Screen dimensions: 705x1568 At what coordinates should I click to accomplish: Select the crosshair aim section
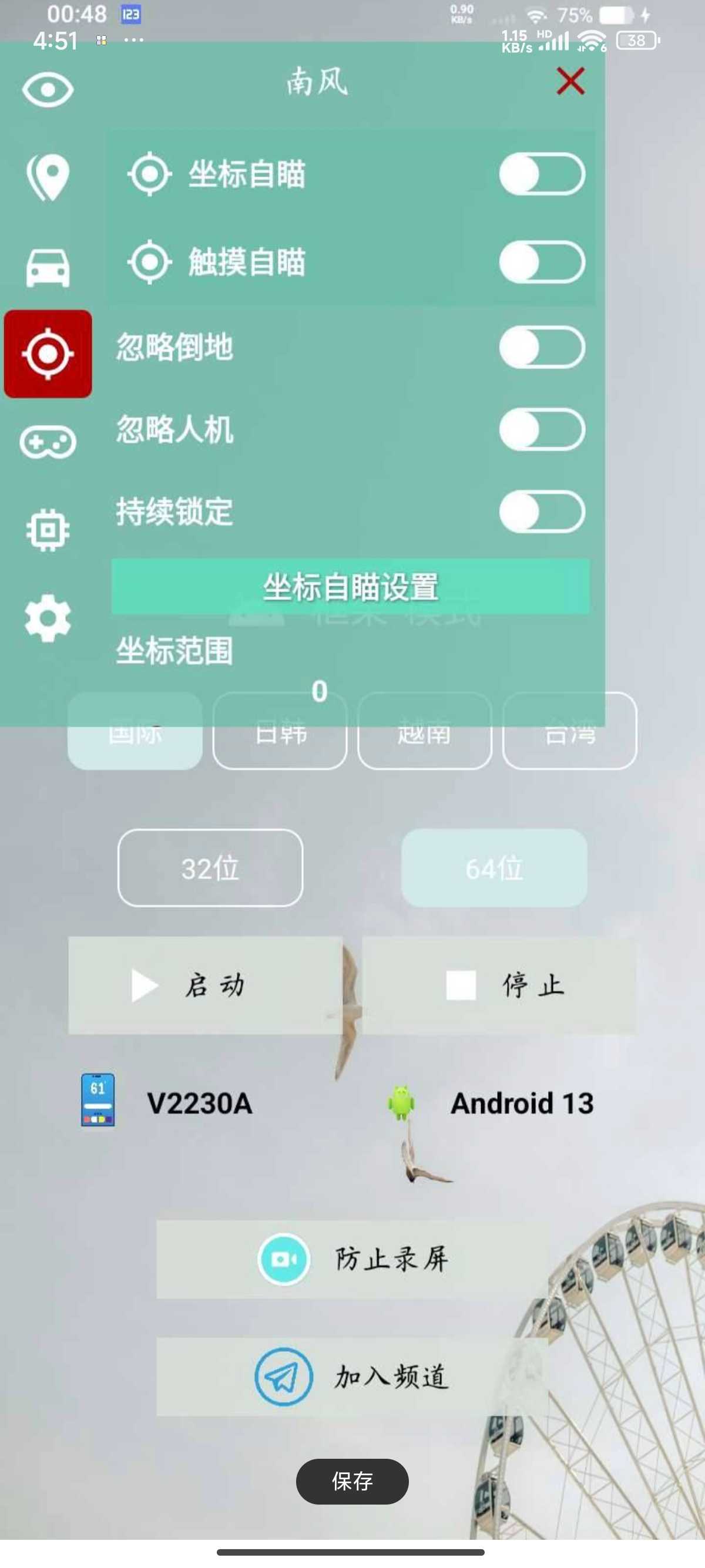[x=48, y=354]
